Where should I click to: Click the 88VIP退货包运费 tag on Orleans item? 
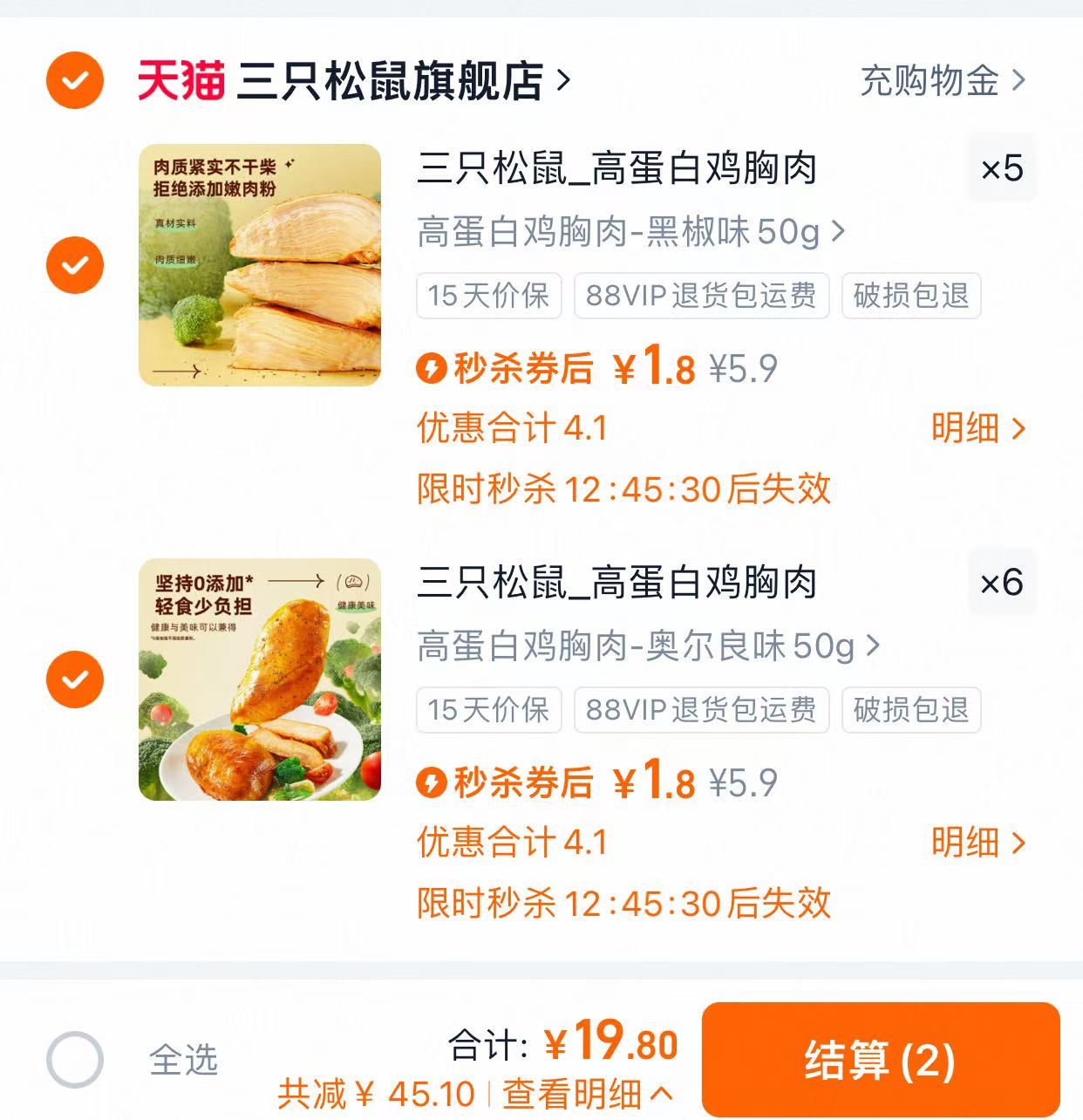[x=702, y=711]
